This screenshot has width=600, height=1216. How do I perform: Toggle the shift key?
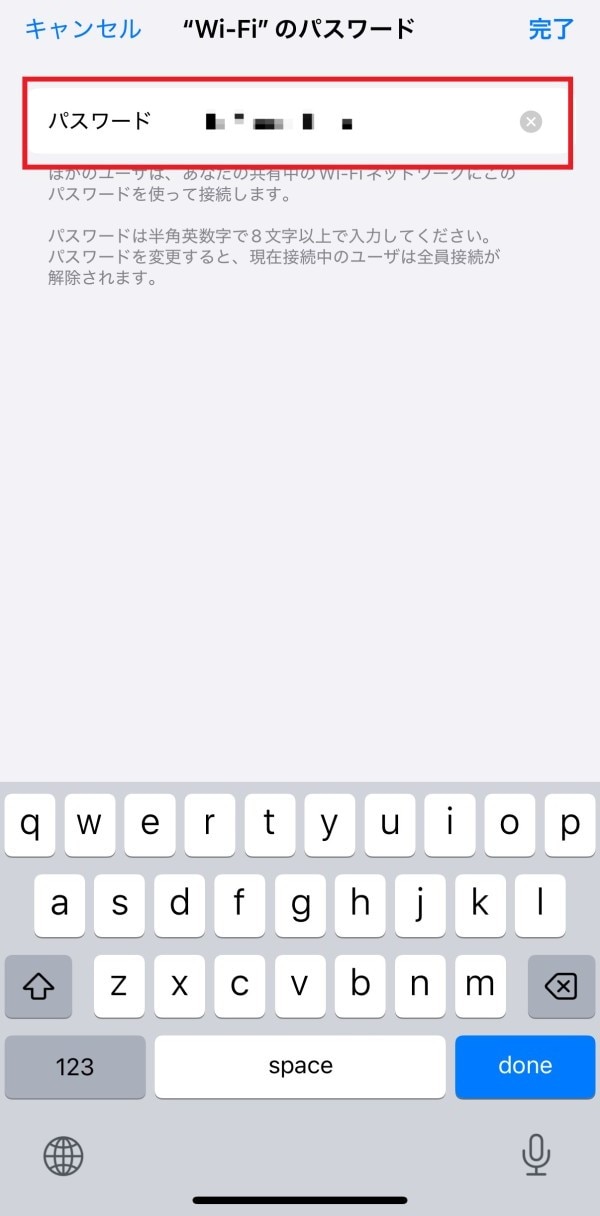pos(38,987)
